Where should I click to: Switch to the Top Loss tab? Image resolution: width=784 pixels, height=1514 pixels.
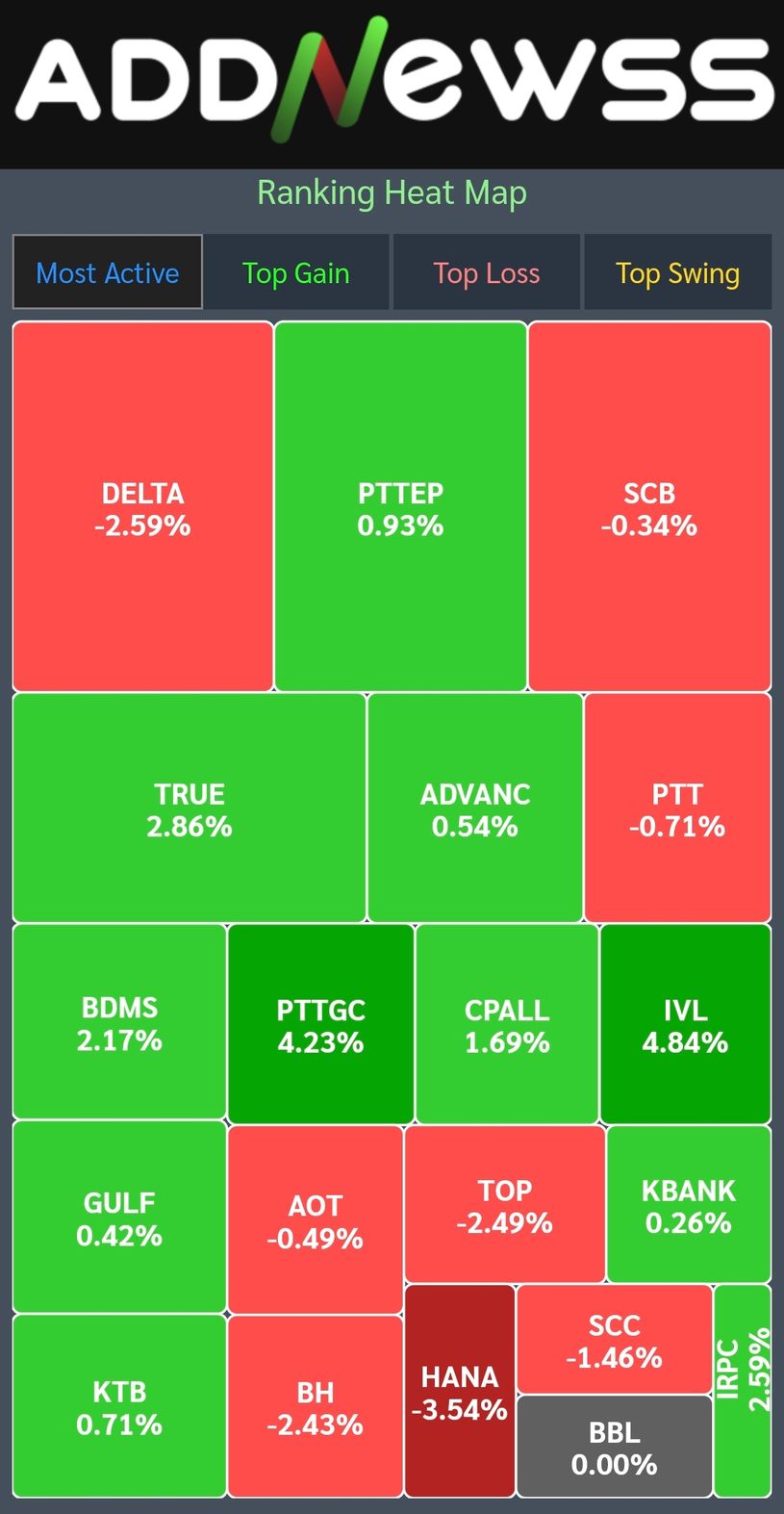(x=486, y=273)
